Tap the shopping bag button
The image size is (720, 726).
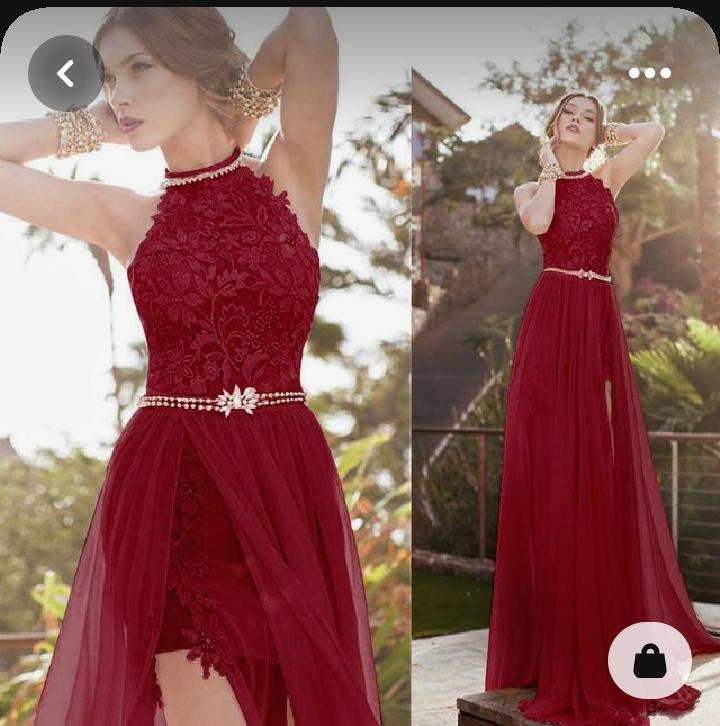649,661
